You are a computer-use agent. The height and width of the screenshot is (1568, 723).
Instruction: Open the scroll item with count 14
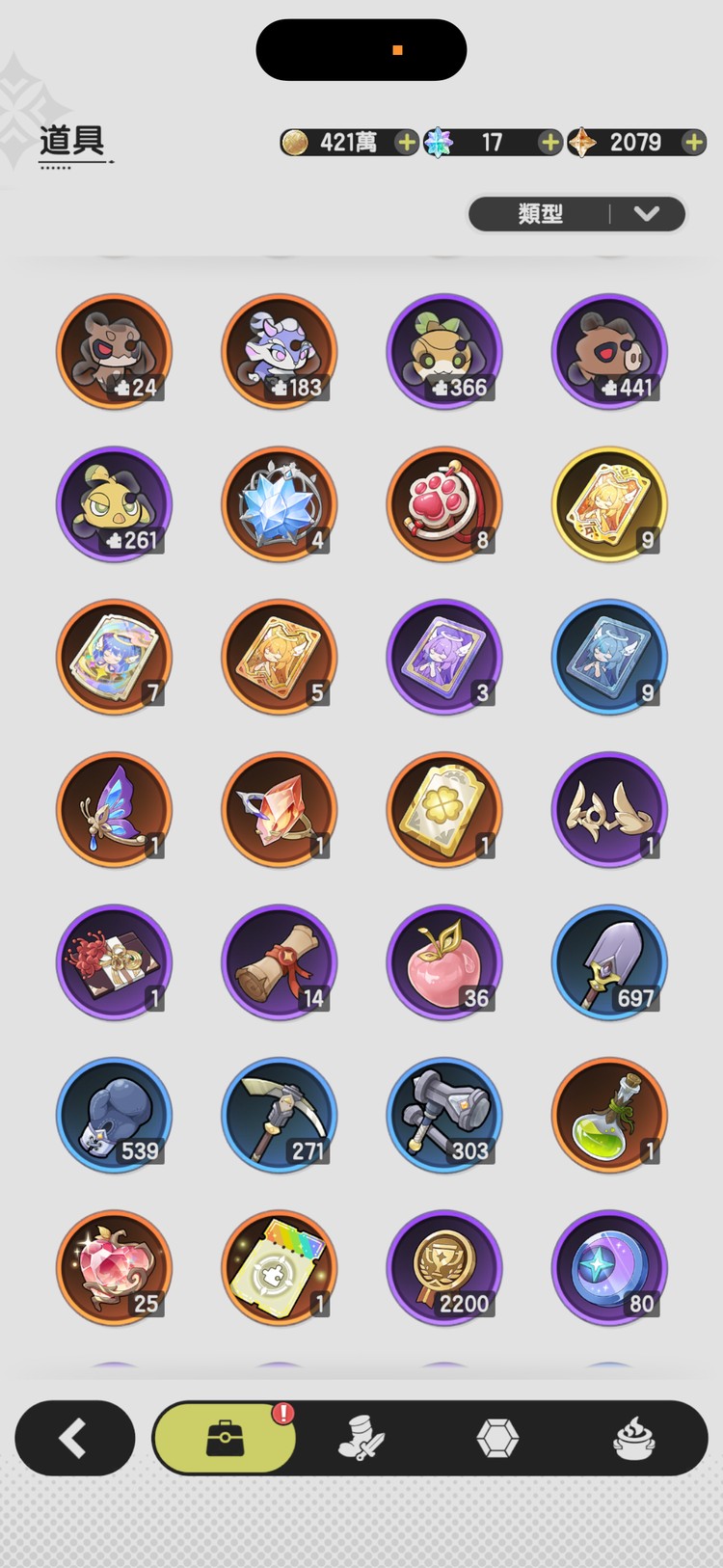click(280, 962)
